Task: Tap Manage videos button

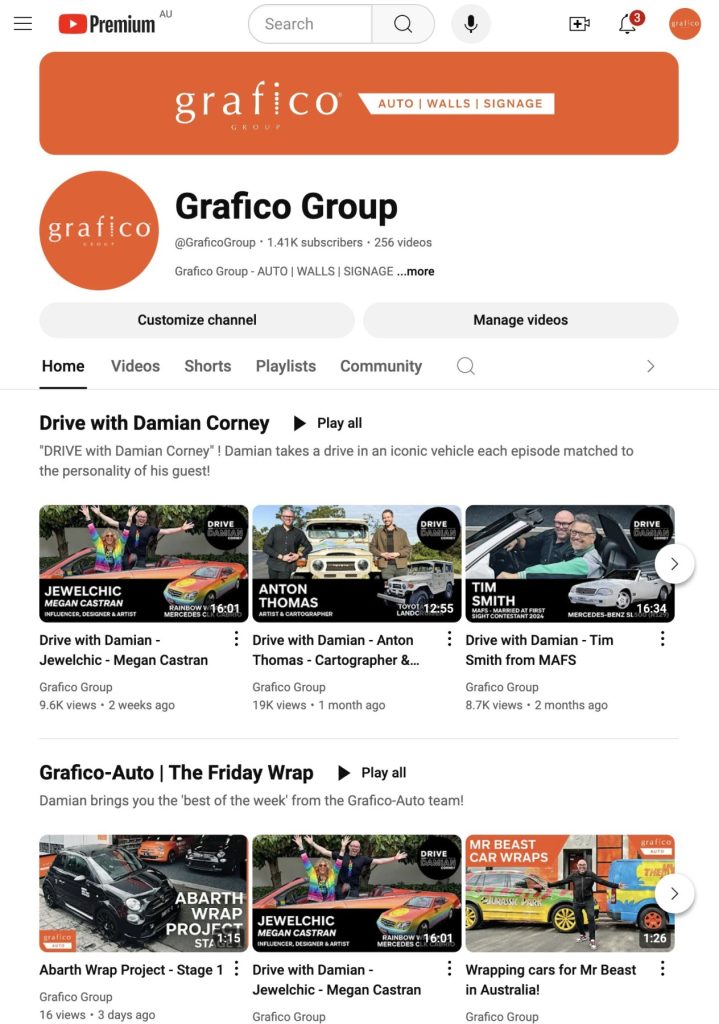Action: [x=520, y=320]
